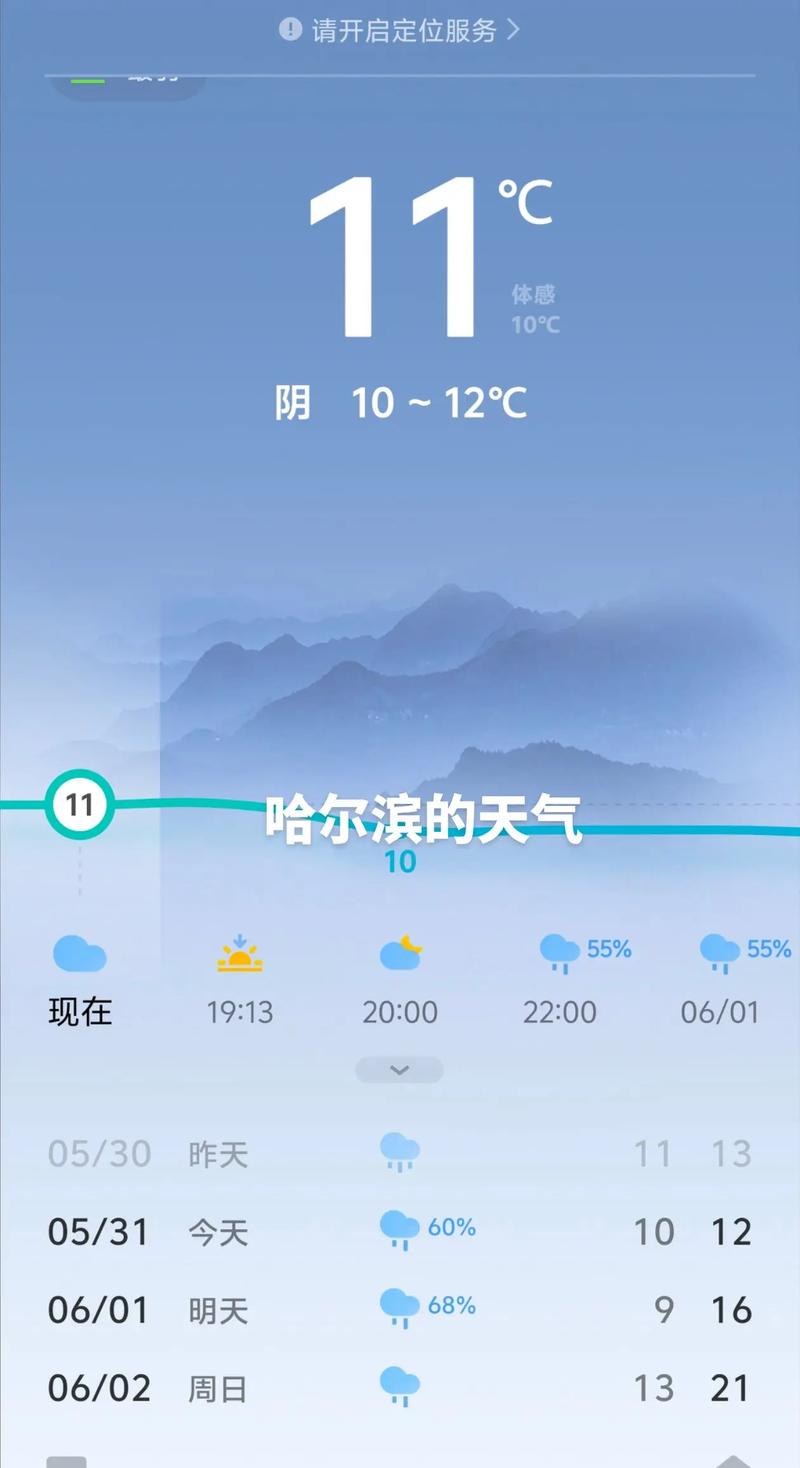Screen dimensions: 800x1468
Task: Tap the 60% rain icon in the 今天 row
Action: coord(399,1229)
